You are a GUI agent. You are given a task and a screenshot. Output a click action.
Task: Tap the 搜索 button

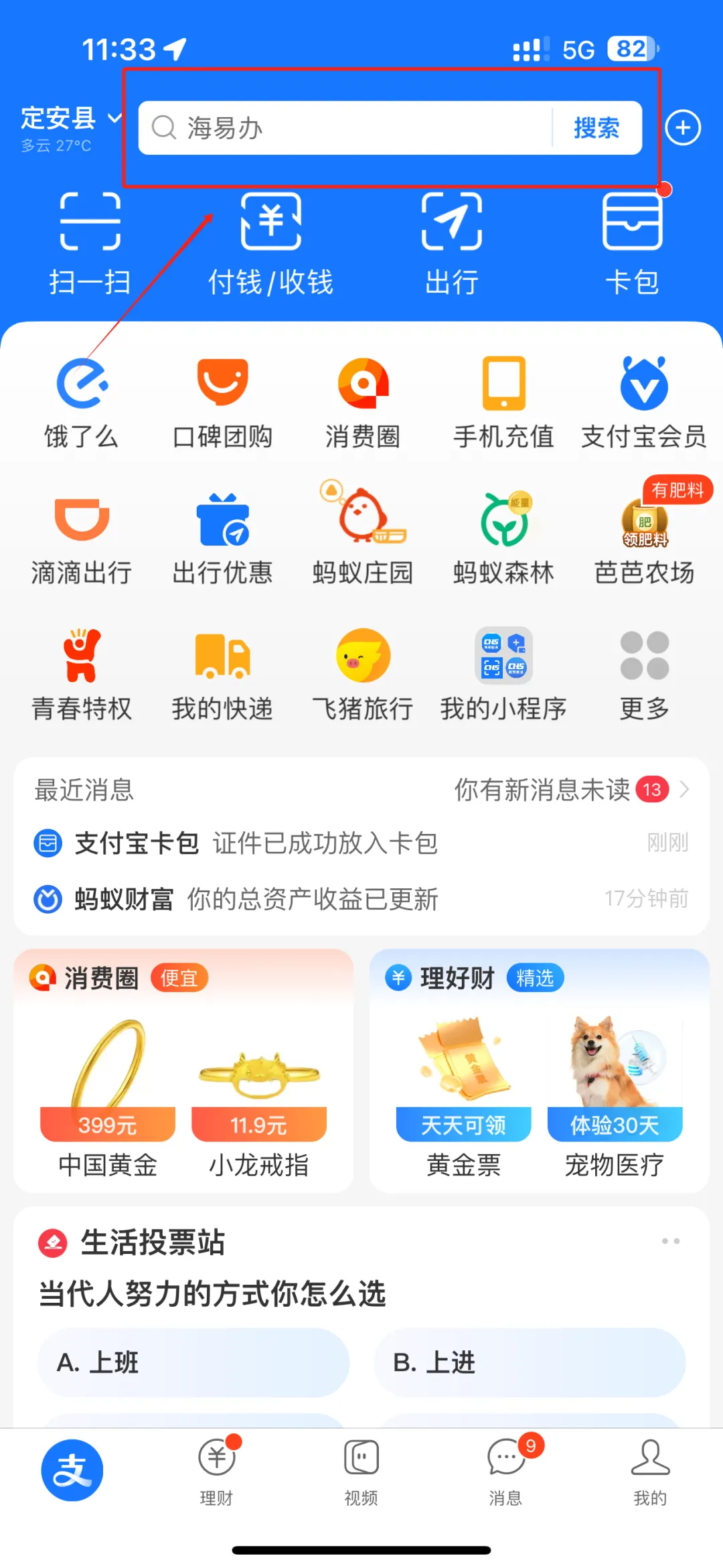coord(596,128)
